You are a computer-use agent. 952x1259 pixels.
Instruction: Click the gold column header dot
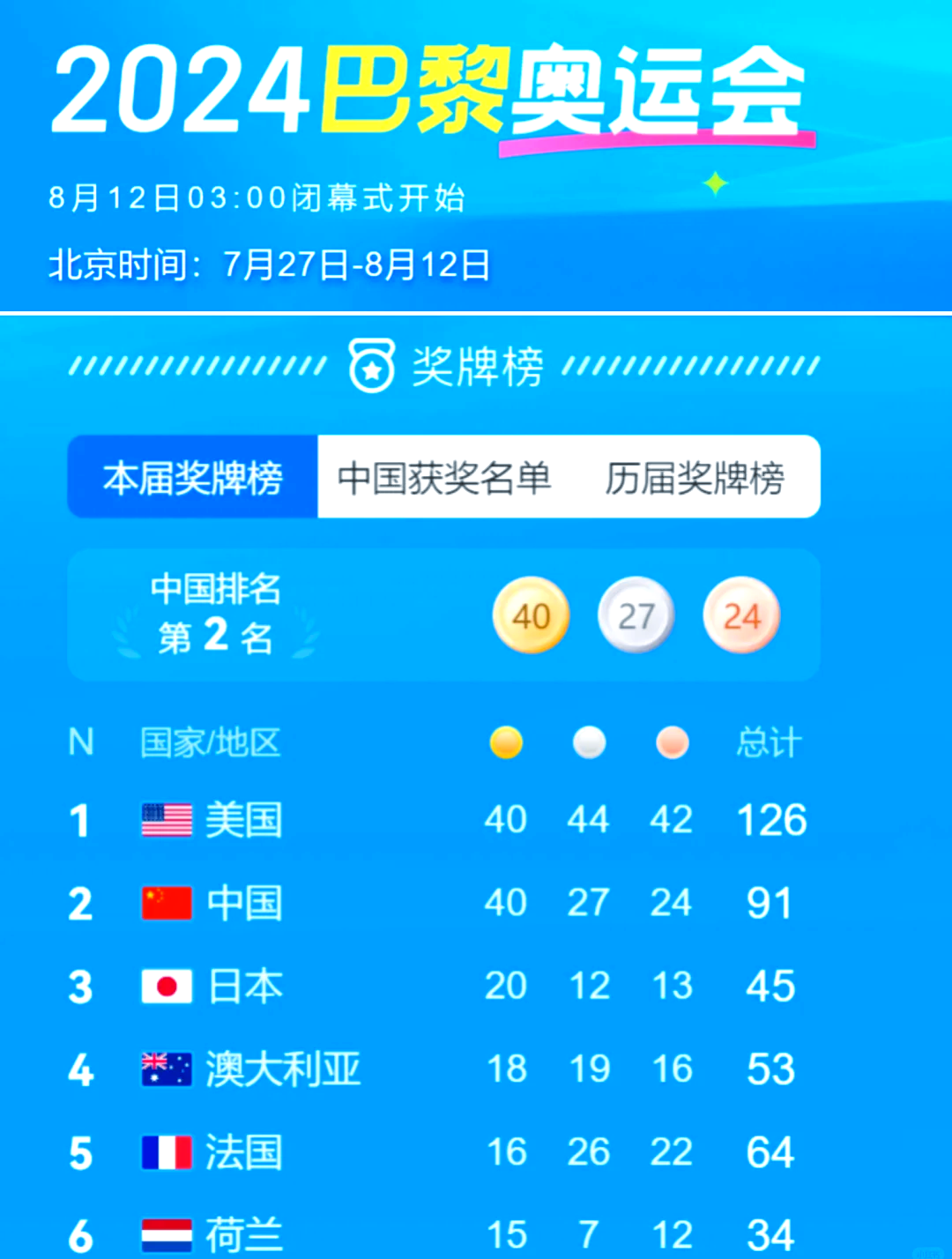click(x=506, y=743)
